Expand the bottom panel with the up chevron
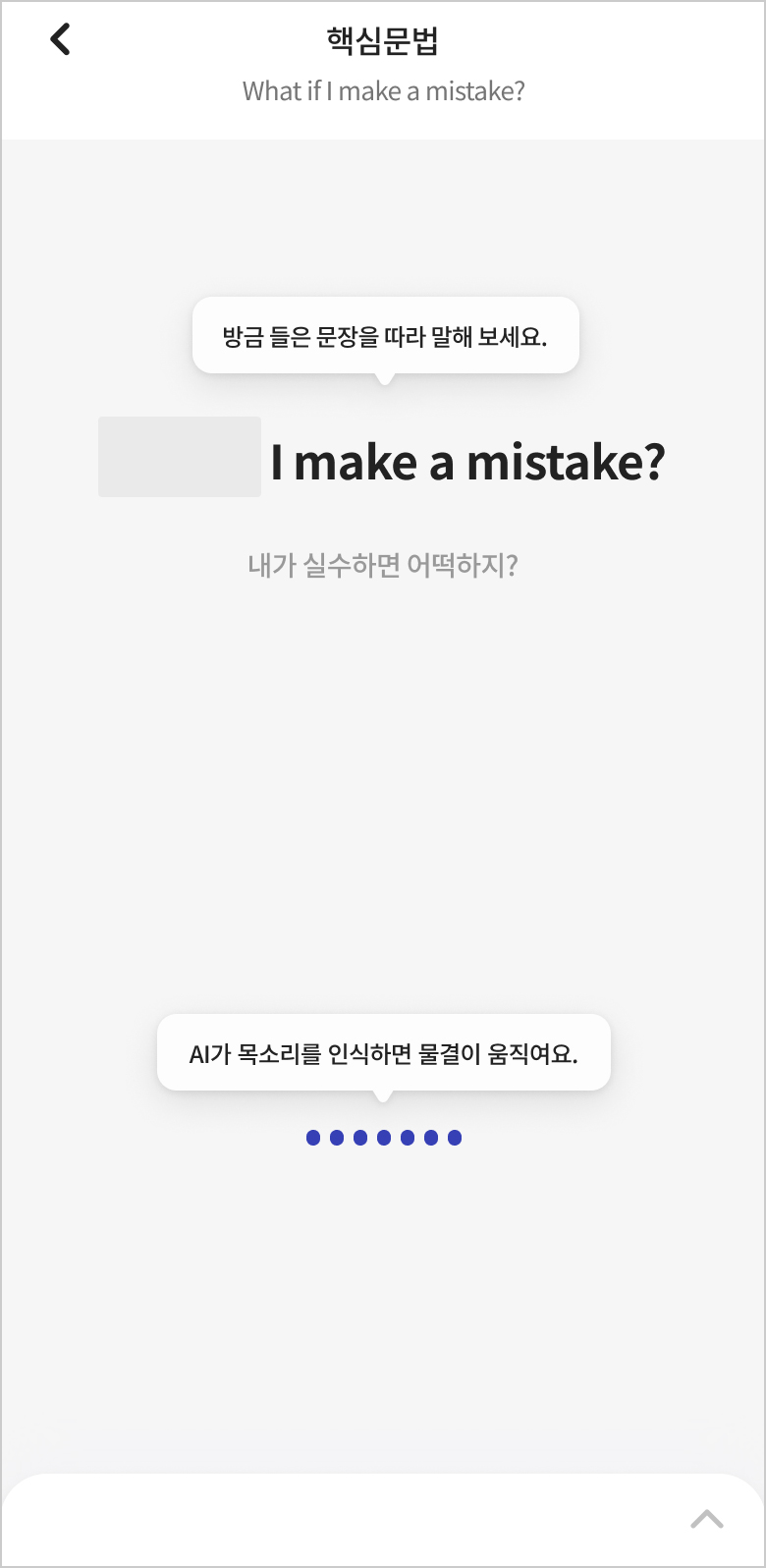 706,1519
